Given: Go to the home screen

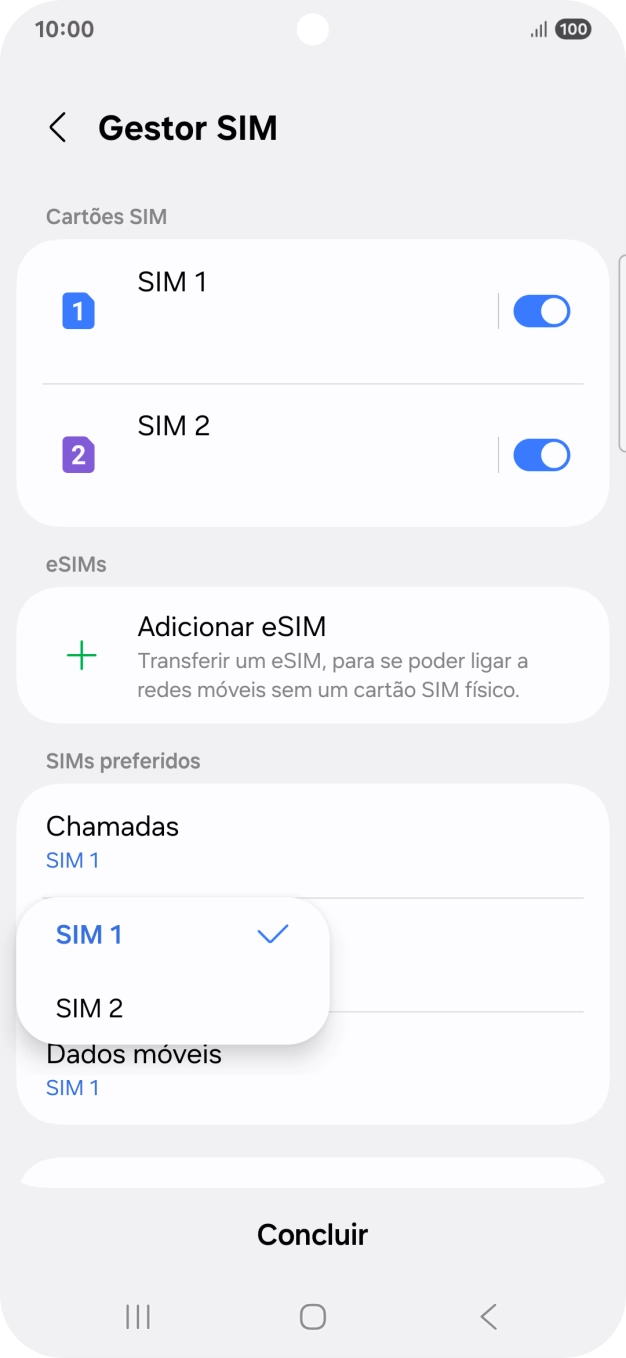Looking at the screenshot, I should 313,1316.
